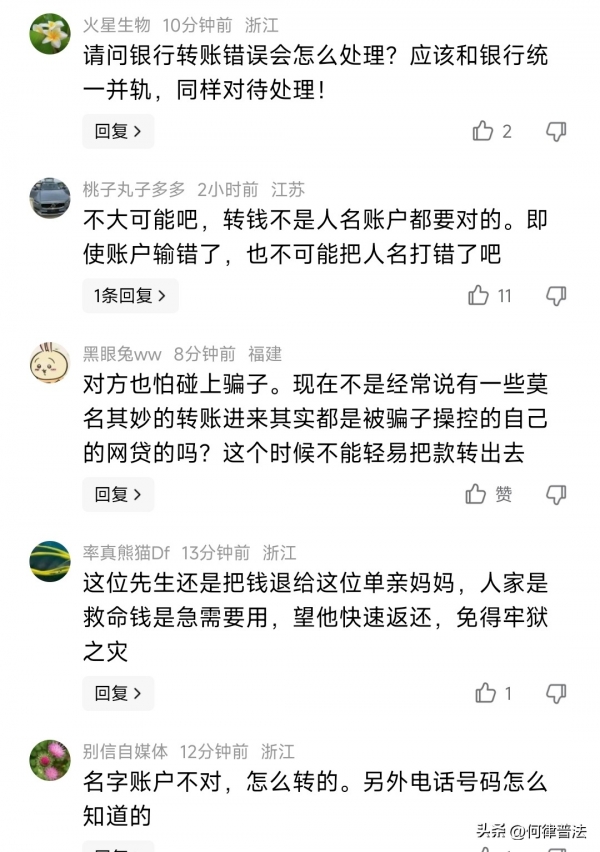Like 桃子丸子多多's comment

point(479,295)
